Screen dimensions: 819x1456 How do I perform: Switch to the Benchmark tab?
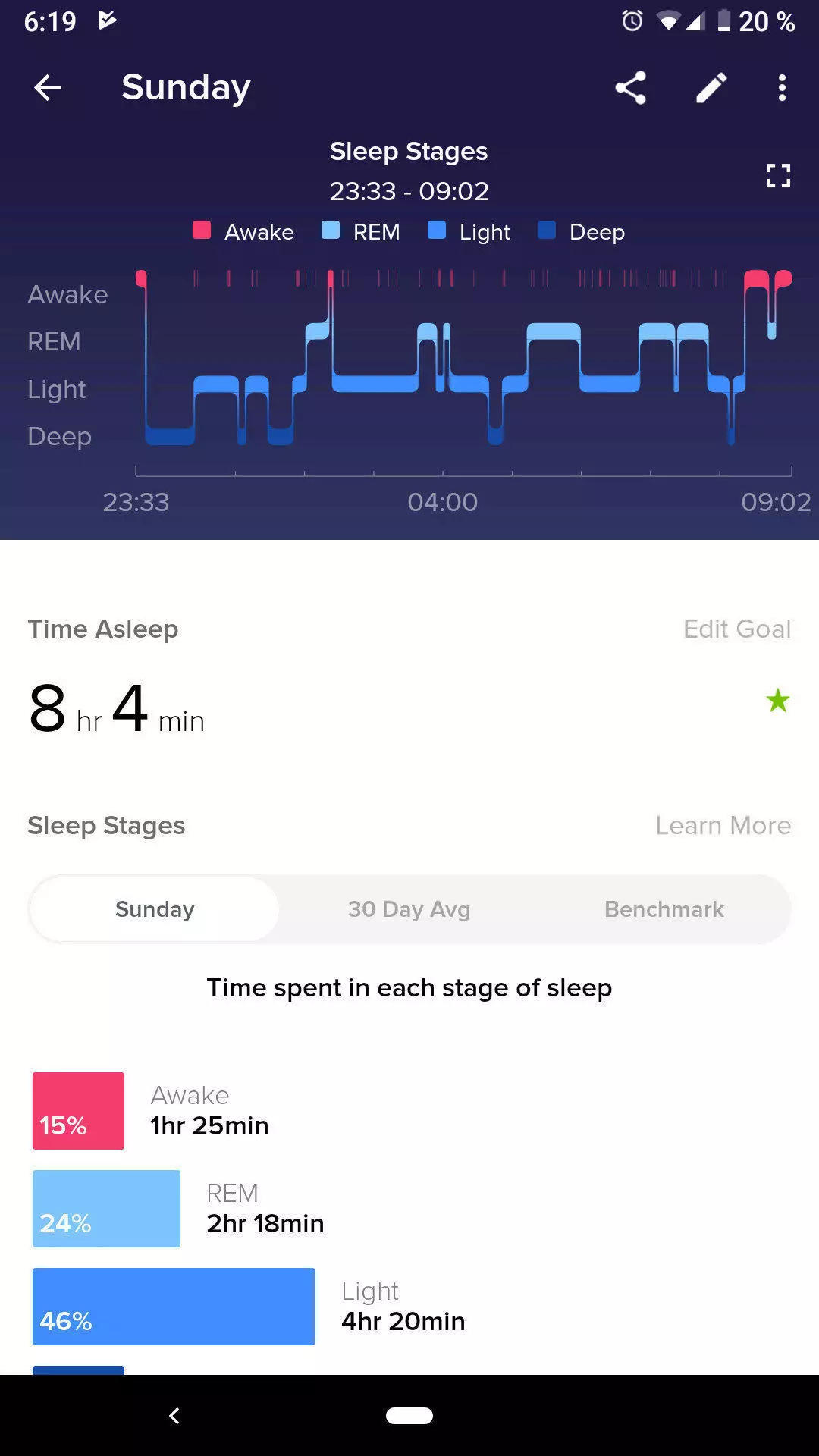tap(664, 909)
